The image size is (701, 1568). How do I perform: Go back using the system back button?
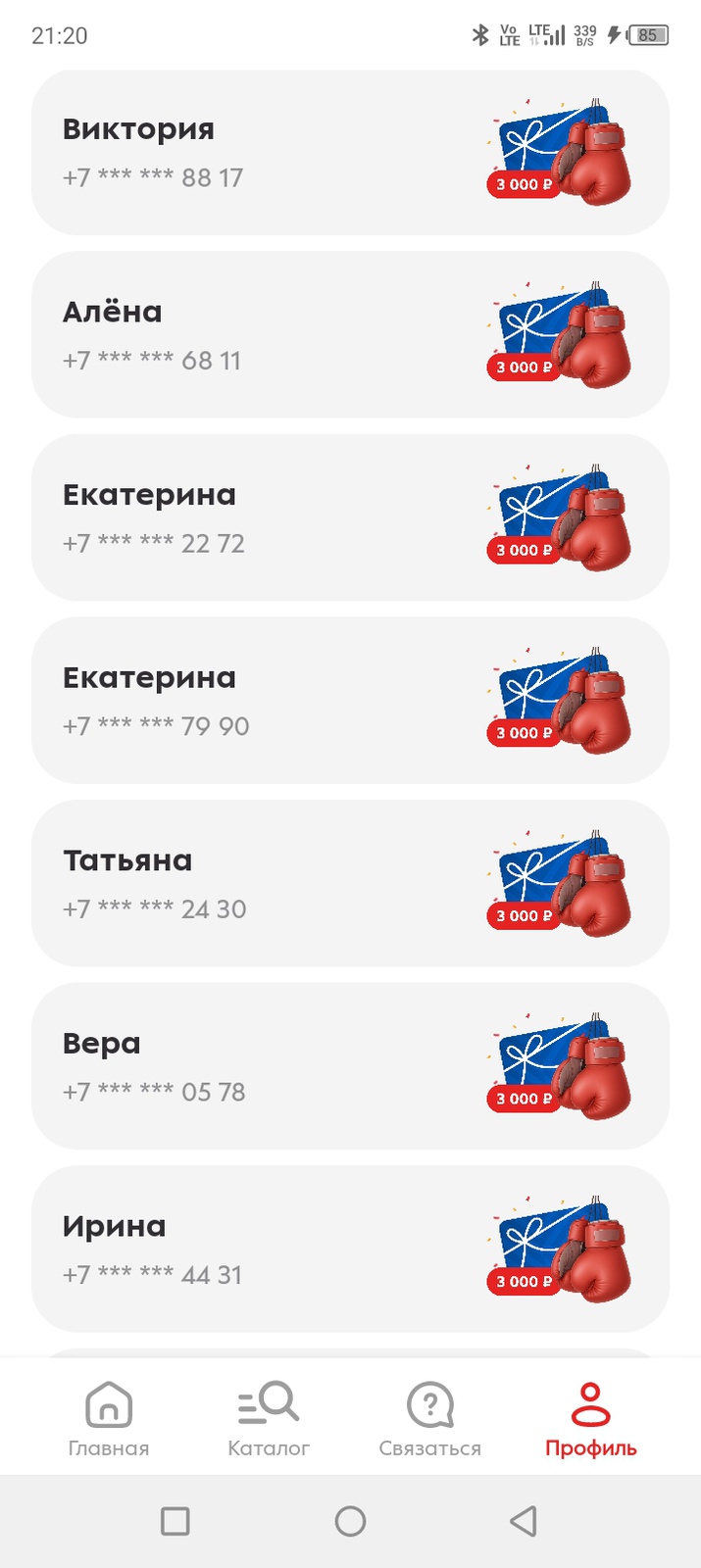coord(524,1521)
